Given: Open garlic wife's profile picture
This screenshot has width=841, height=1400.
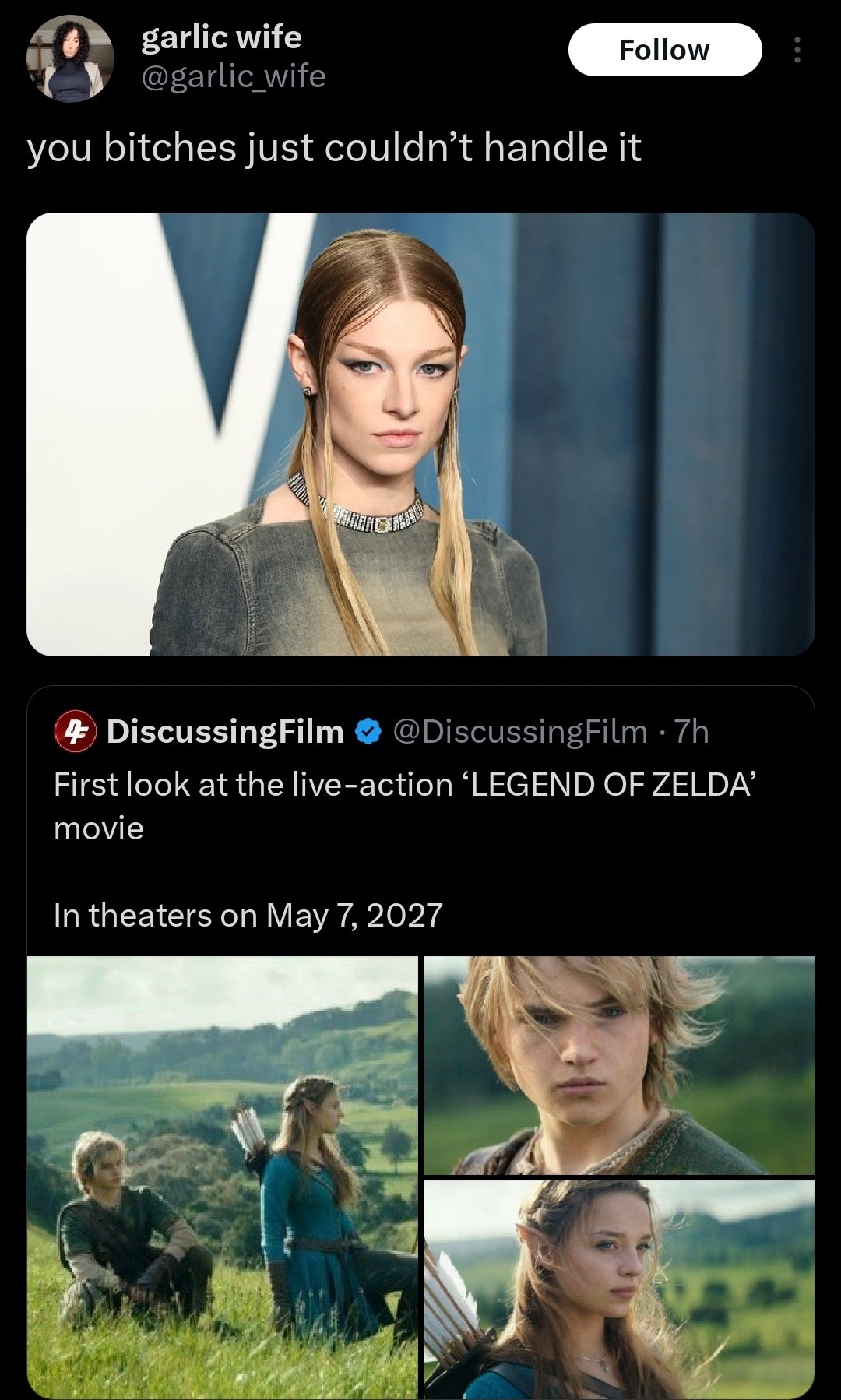Looking at the screenshot, I should point(70,58).
